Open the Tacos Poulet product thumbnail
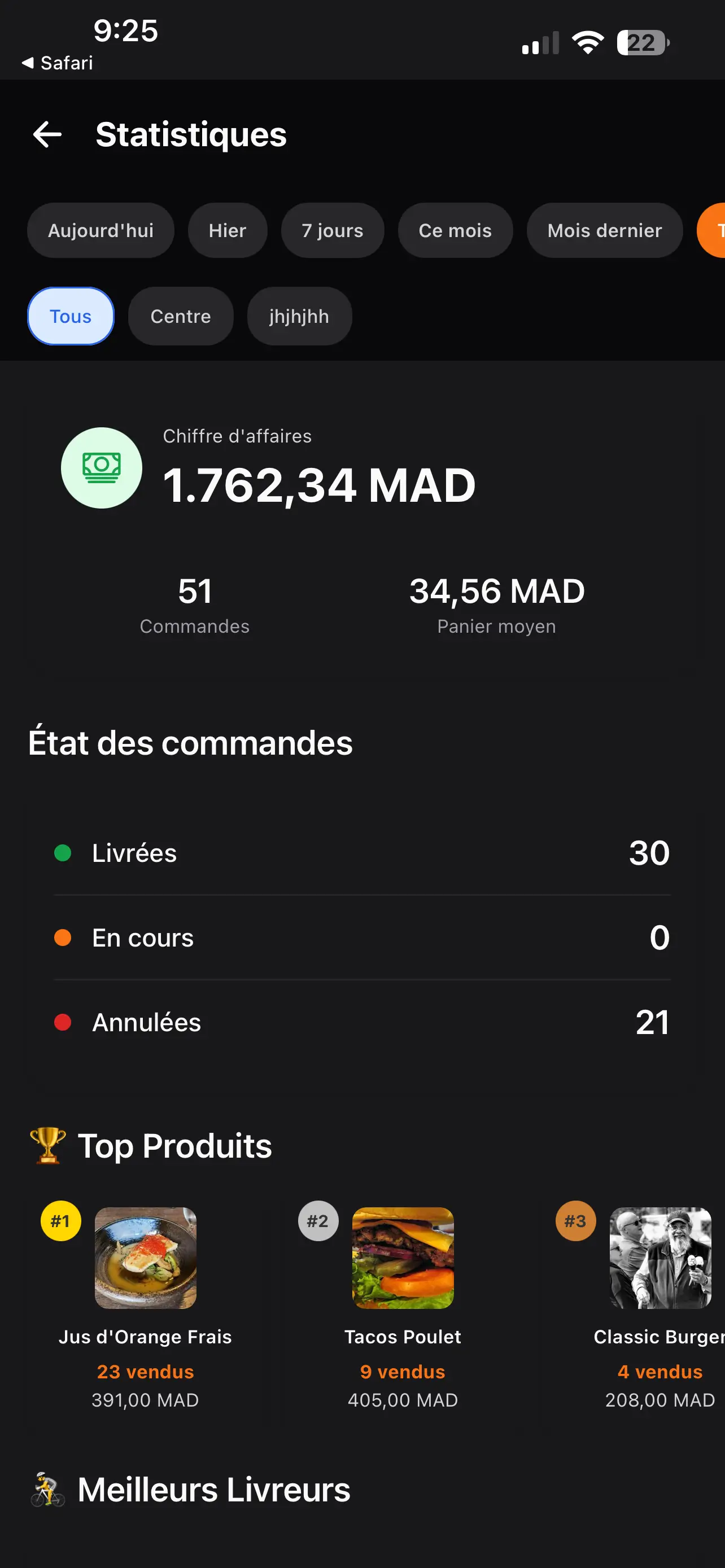725x1568 pixels. point(403,1258)
